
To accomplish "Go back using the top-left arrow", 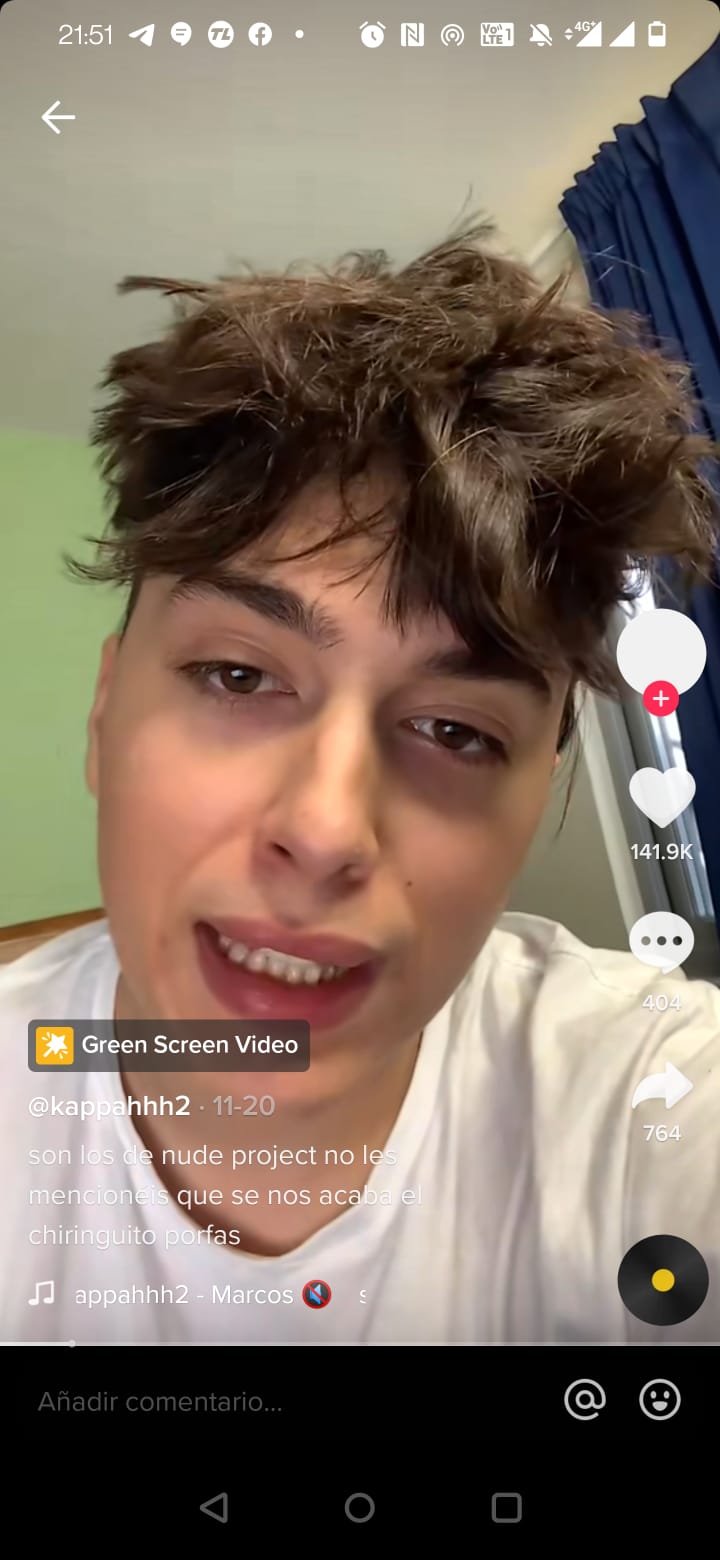I will click(58, 118).
